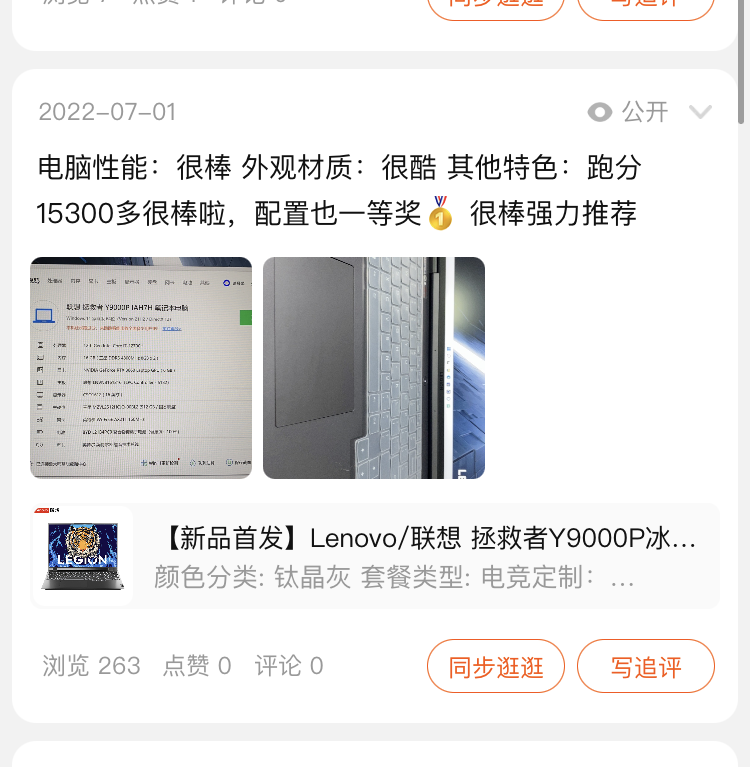View the laptop keyboard review photo
Viewport: 750px width, 767px height.
click(x=374, y=368)
